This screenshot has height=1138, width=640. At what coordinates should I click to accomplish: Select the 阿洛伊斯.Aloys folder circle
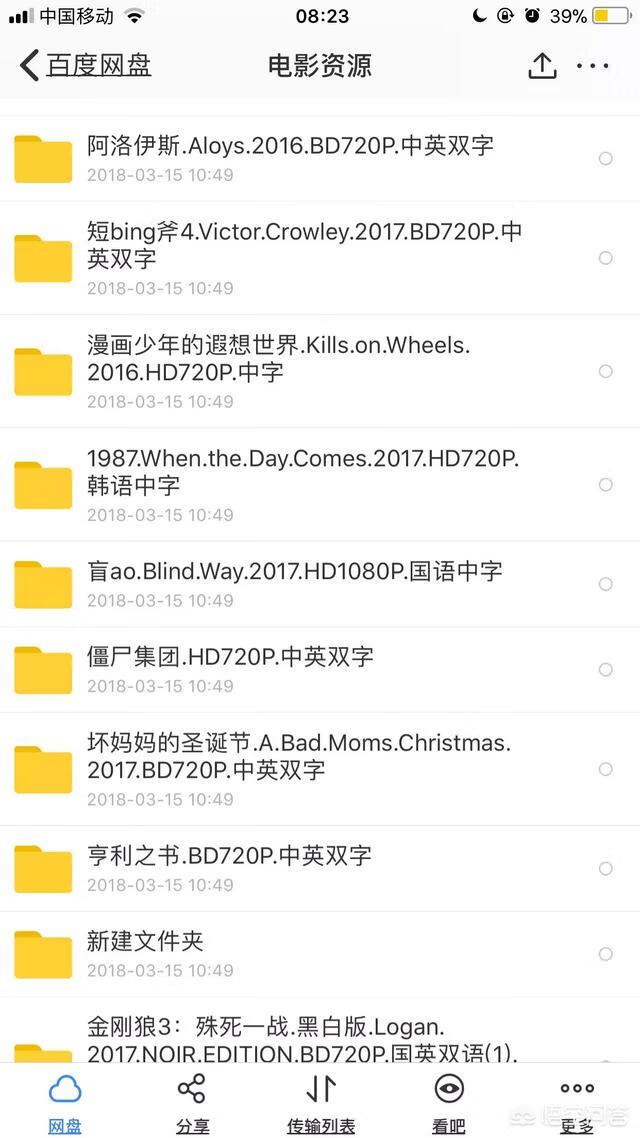[605, 158]
